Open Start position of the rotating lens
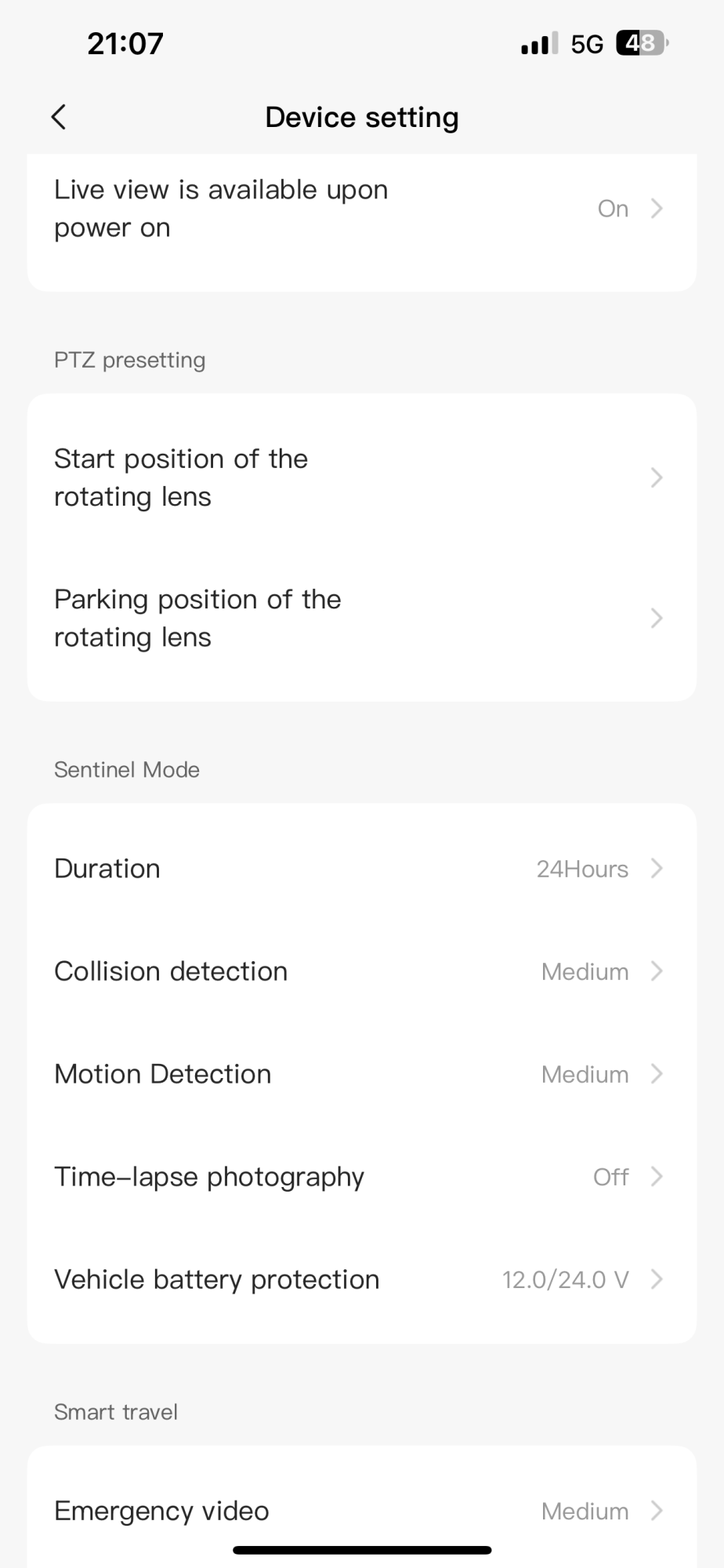 click(x=360, y=477)
